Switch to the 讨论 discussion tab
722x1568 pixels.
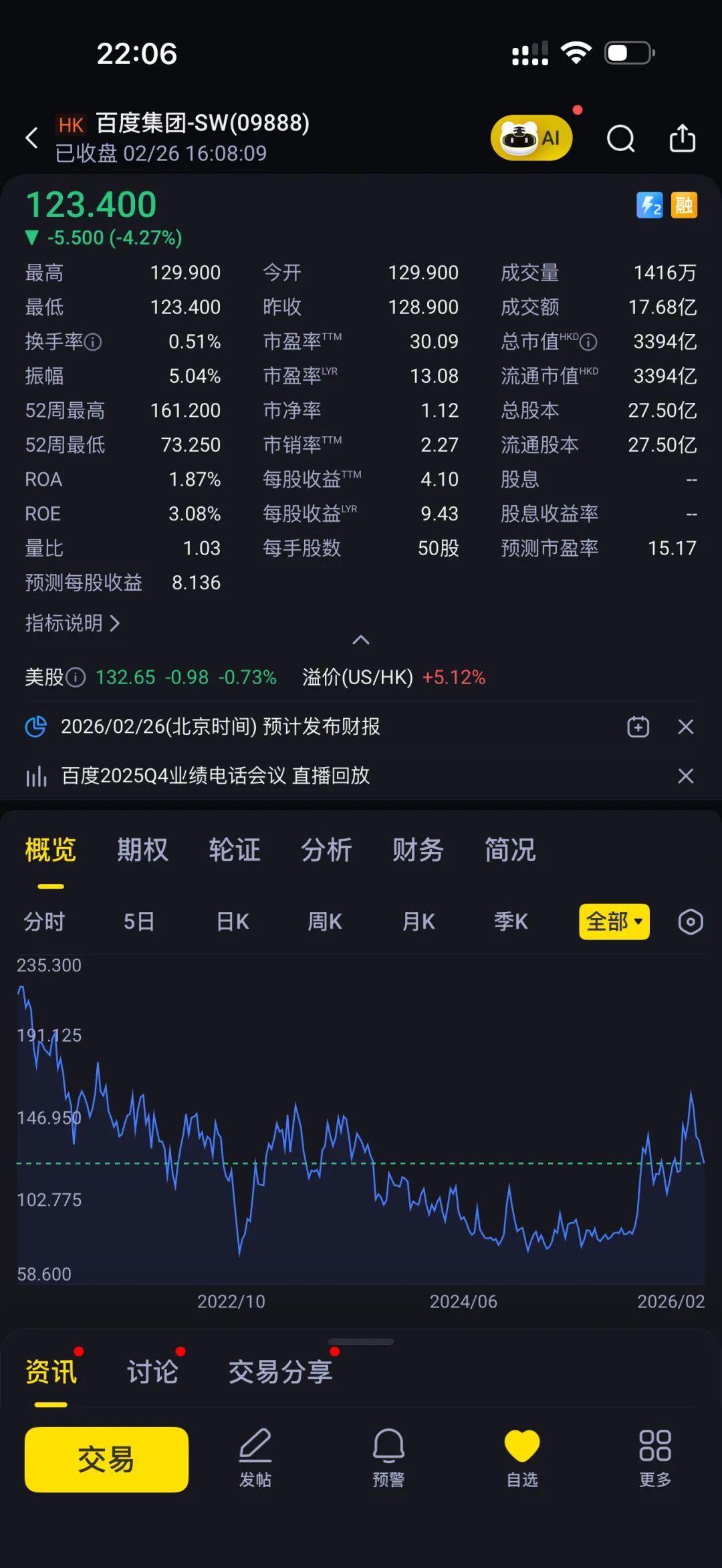[152, 1372]
